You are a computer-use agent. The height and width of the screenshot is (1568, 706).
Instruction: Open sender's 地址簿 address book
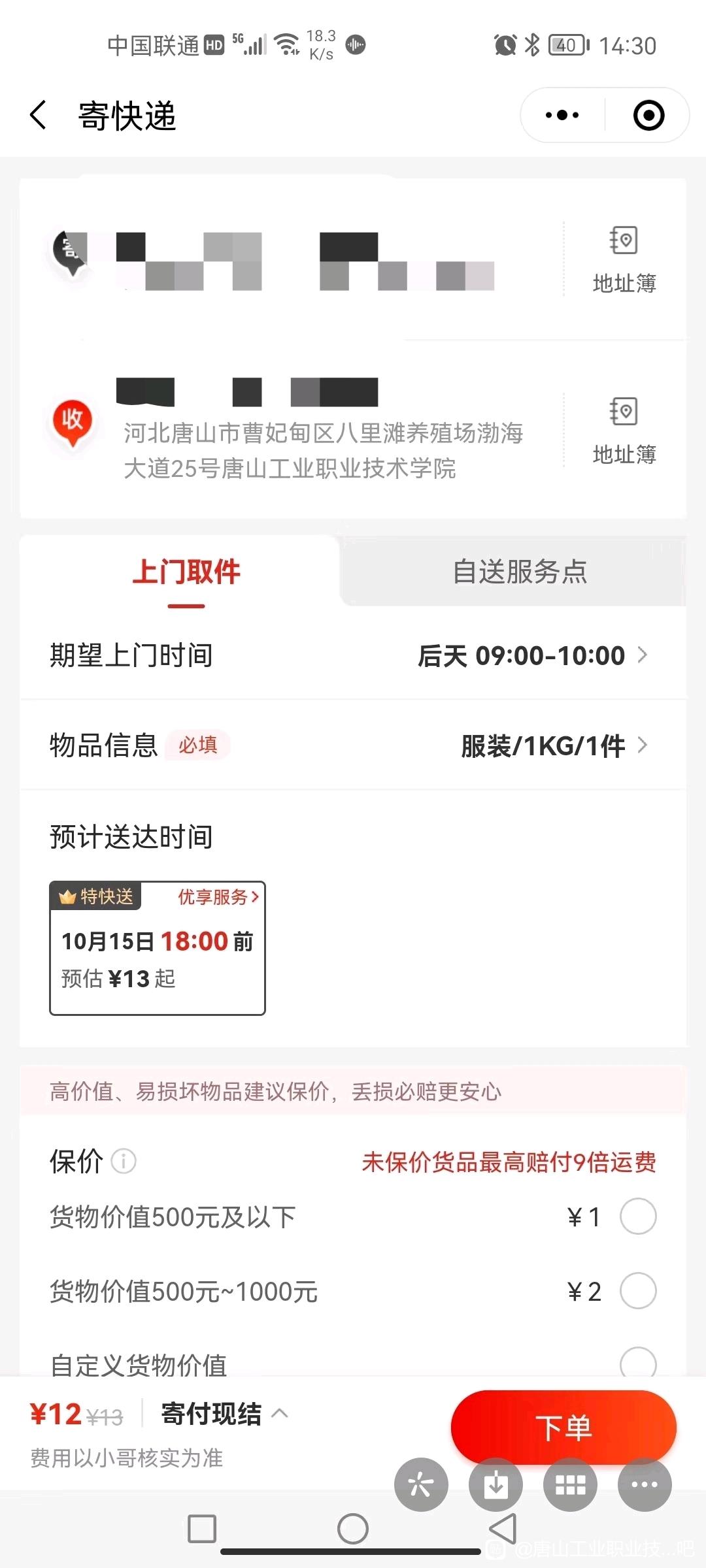(x=624, y=259)
